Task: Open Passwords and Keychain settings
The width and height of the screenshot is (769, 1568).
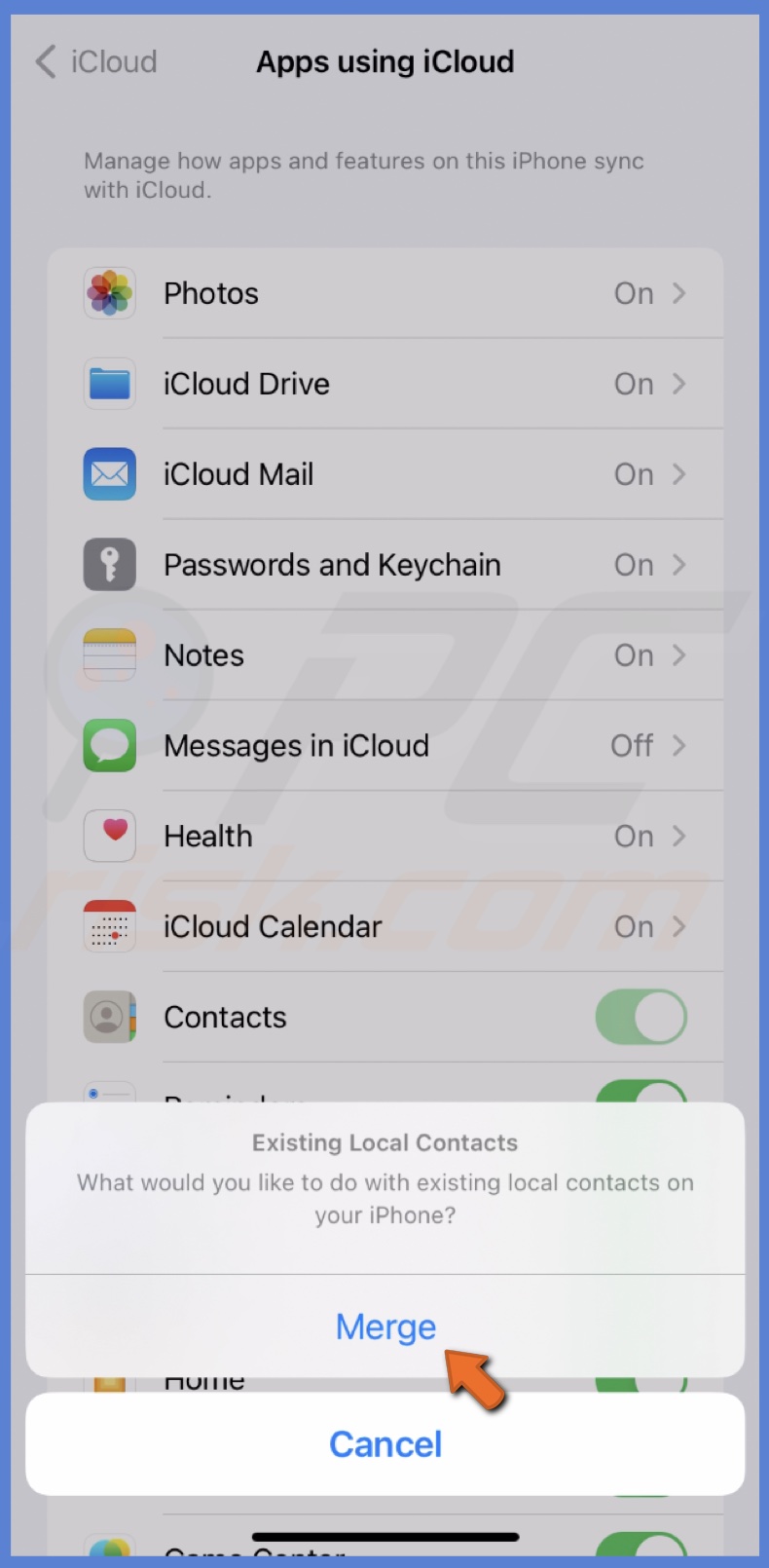Action: 384,565
